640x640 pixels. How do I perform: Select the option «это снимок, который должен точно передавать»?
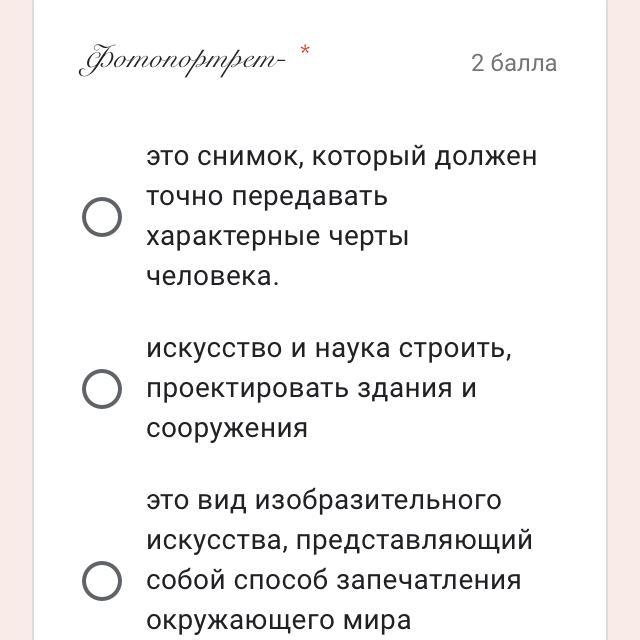click(x=102, y=216)
